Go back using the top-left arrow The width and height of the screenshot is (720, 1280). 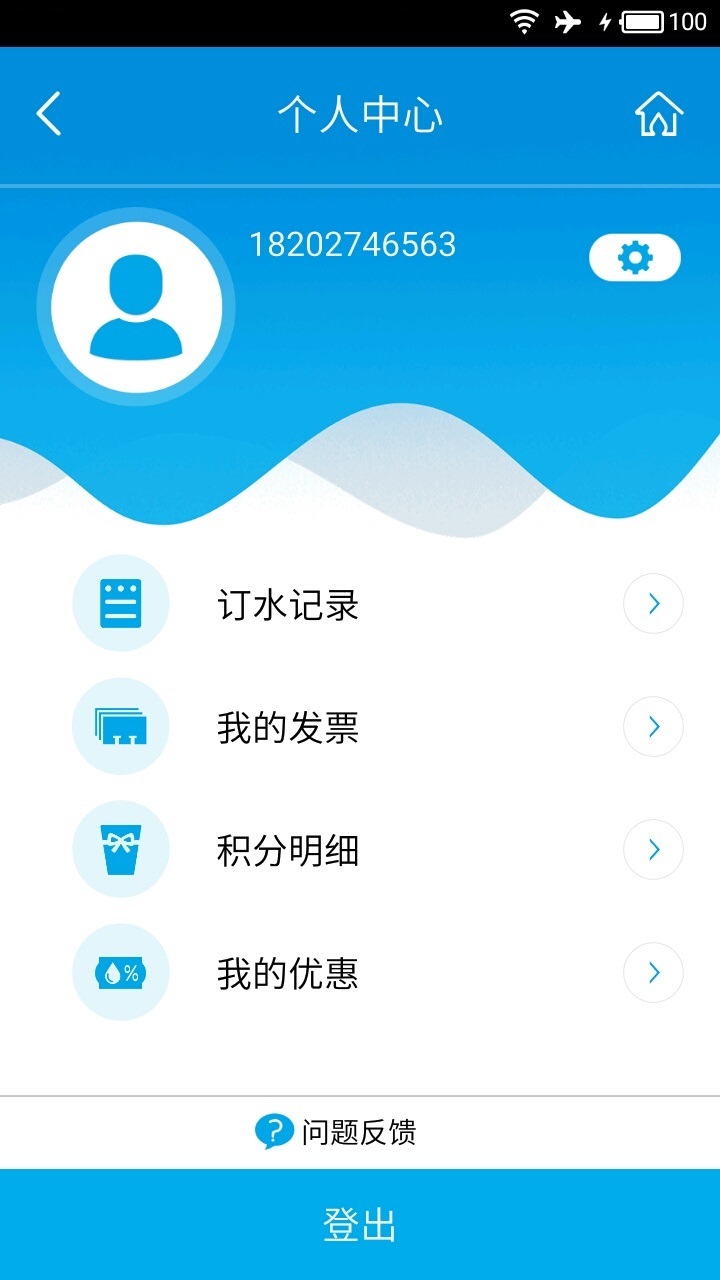(48, 113)
